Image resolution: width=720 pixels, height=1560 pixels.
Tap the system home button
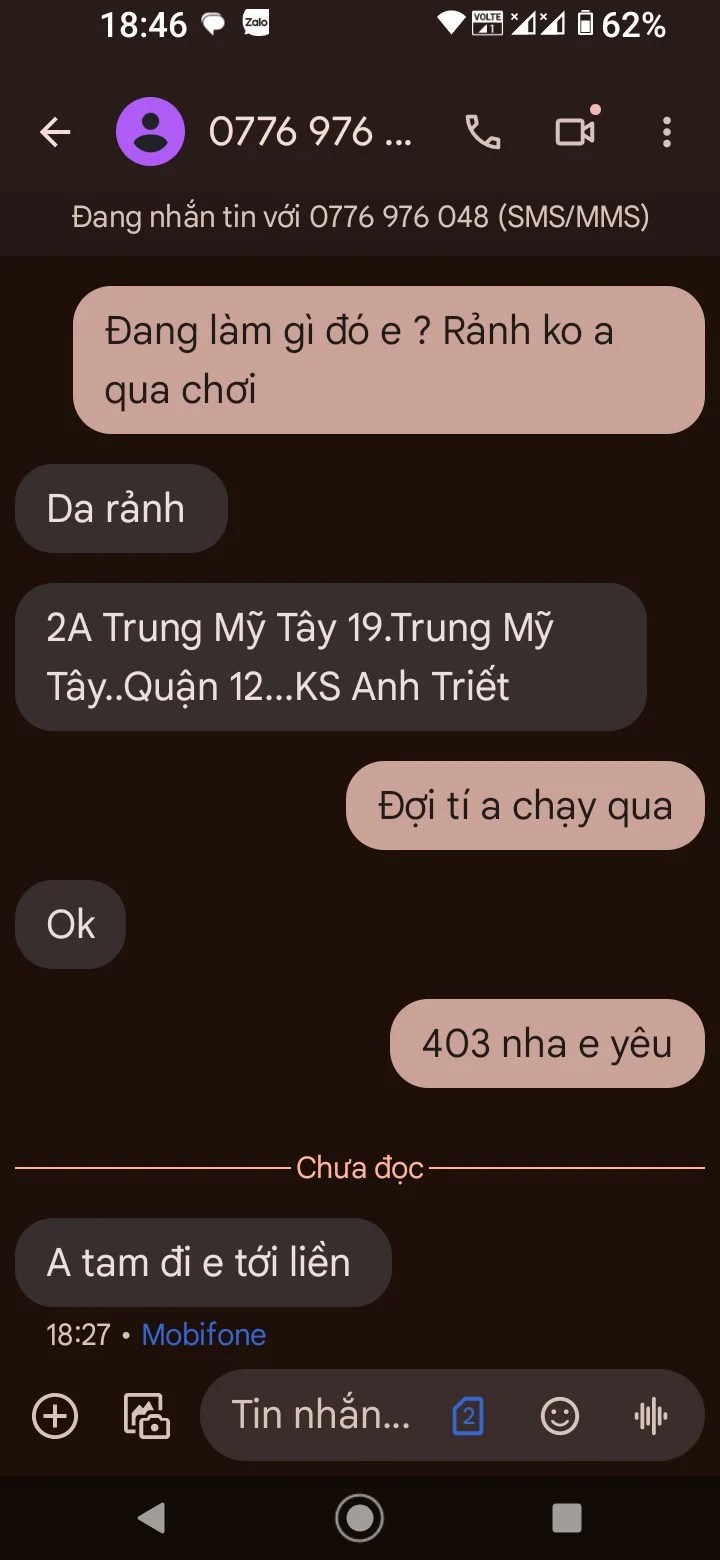pyautogui.click(x=359, y=1518)
